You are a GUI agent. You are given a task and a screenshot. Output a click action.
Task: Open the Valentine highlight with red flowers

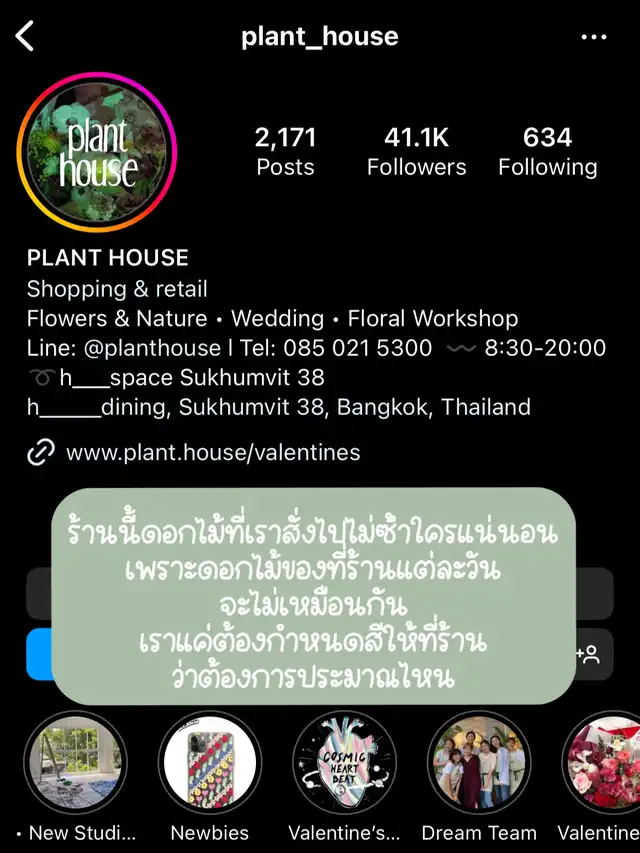tap(605, 764)
